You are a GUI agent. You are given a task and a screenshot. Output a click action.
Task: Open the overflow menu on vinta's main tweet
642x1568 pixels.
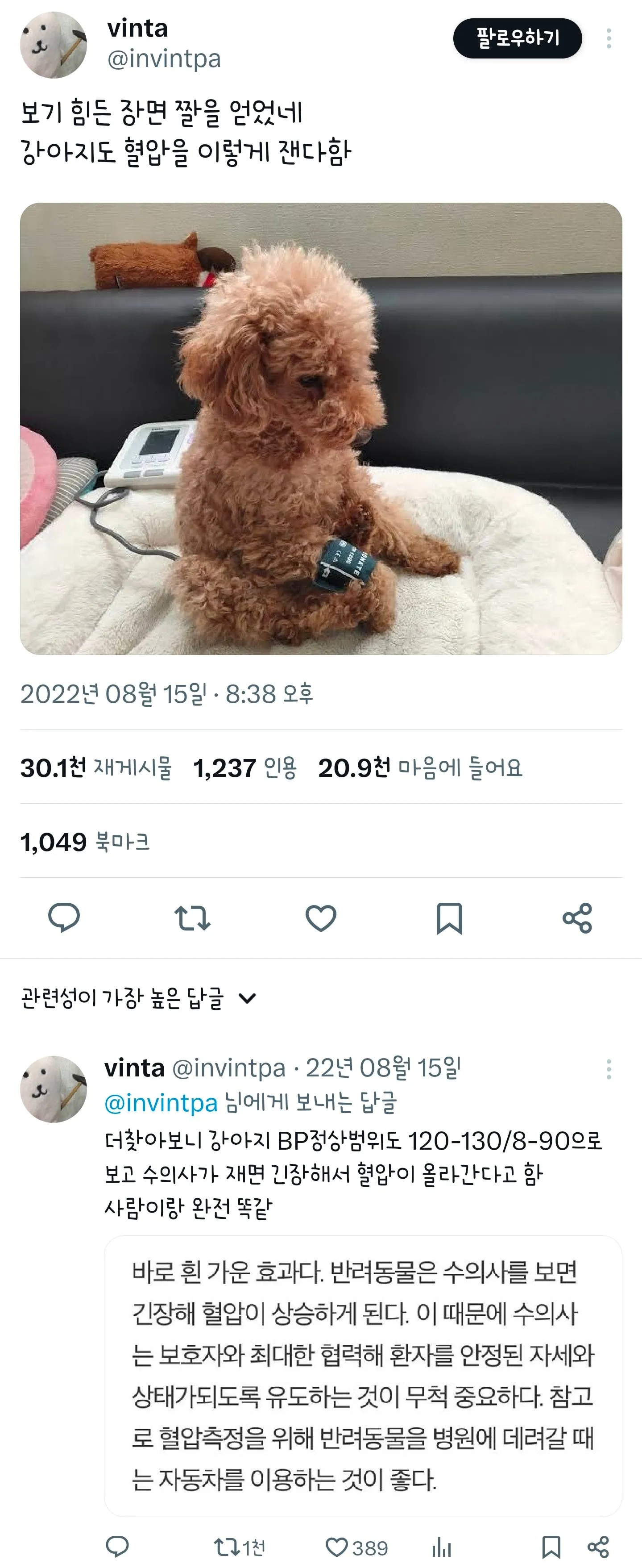(x=609, y=38)
